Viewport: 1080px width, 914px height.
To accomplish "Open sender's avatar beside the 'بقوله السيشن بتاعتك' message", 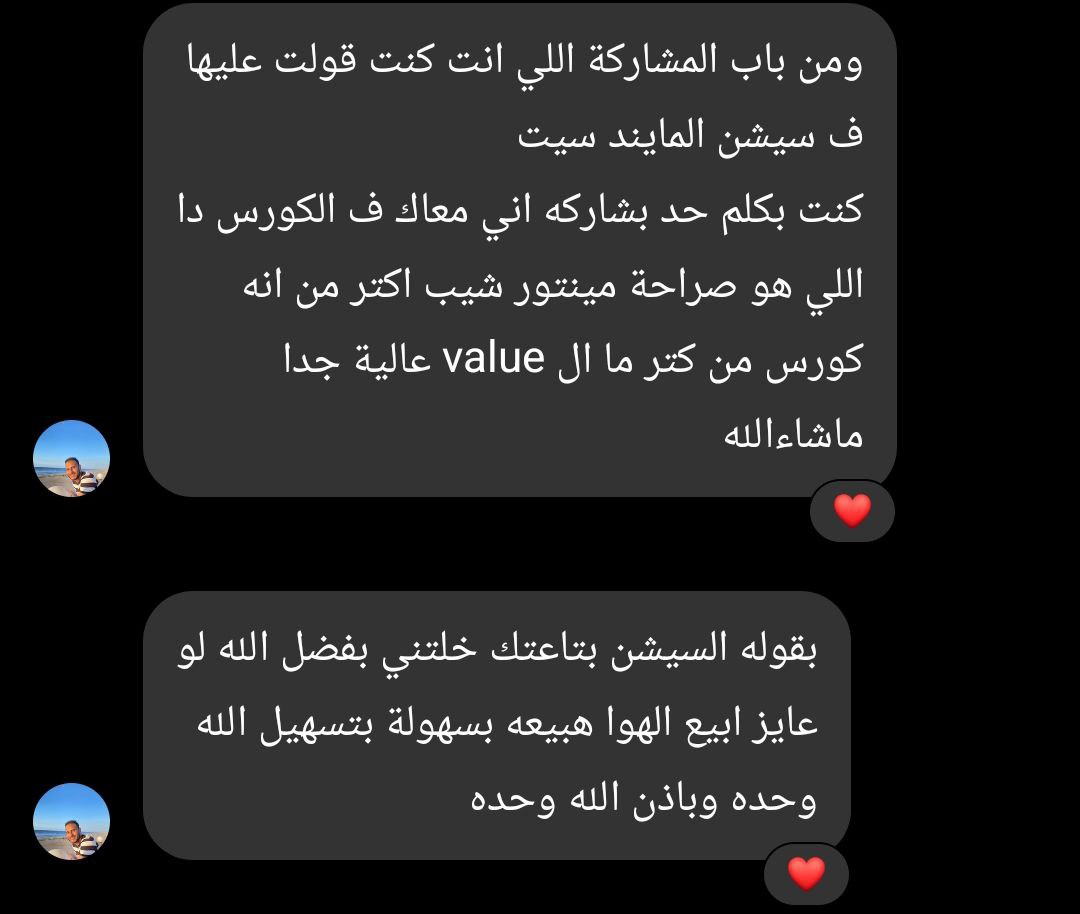I will pyautogui.click(x=72, y=821).
